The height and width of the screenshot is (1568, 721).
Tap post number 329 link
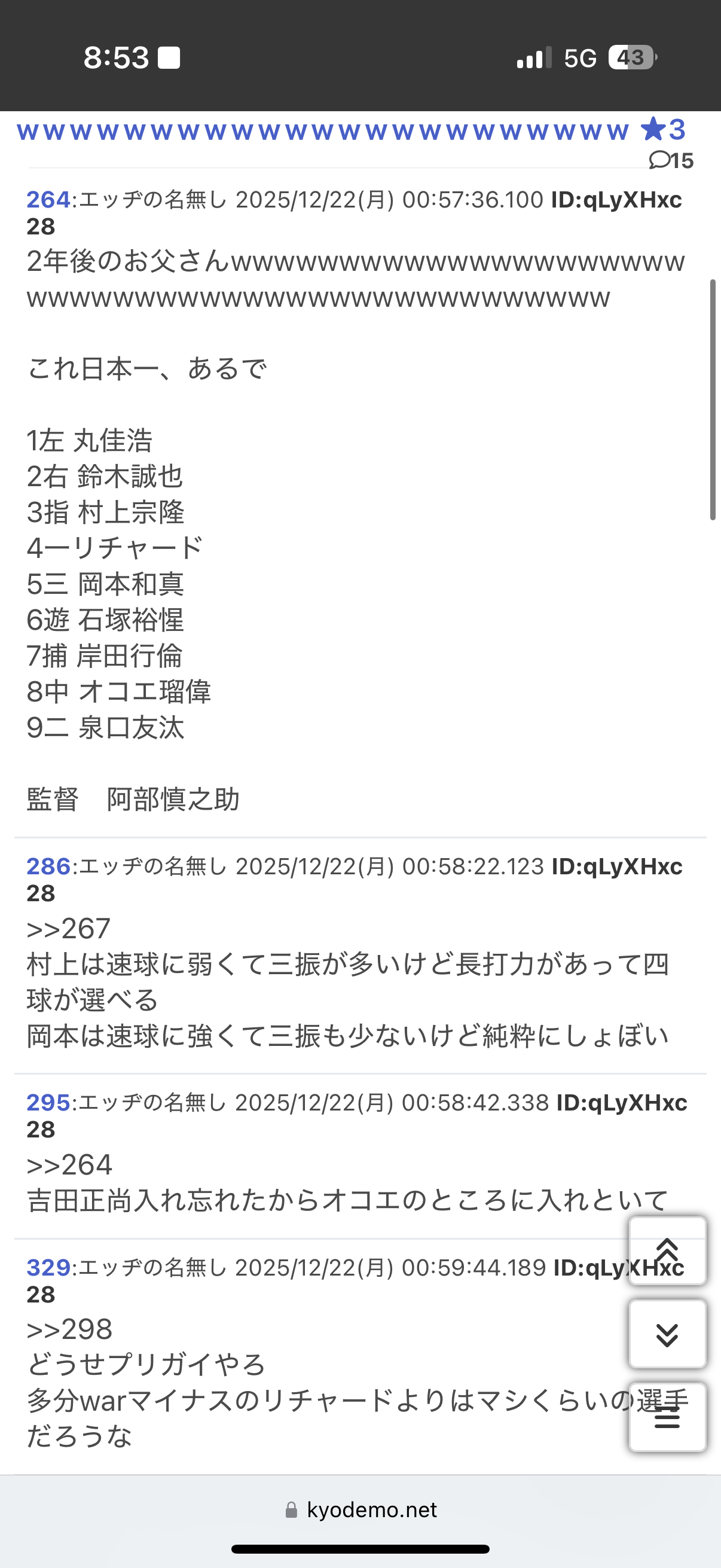[x=48, y=1267]
